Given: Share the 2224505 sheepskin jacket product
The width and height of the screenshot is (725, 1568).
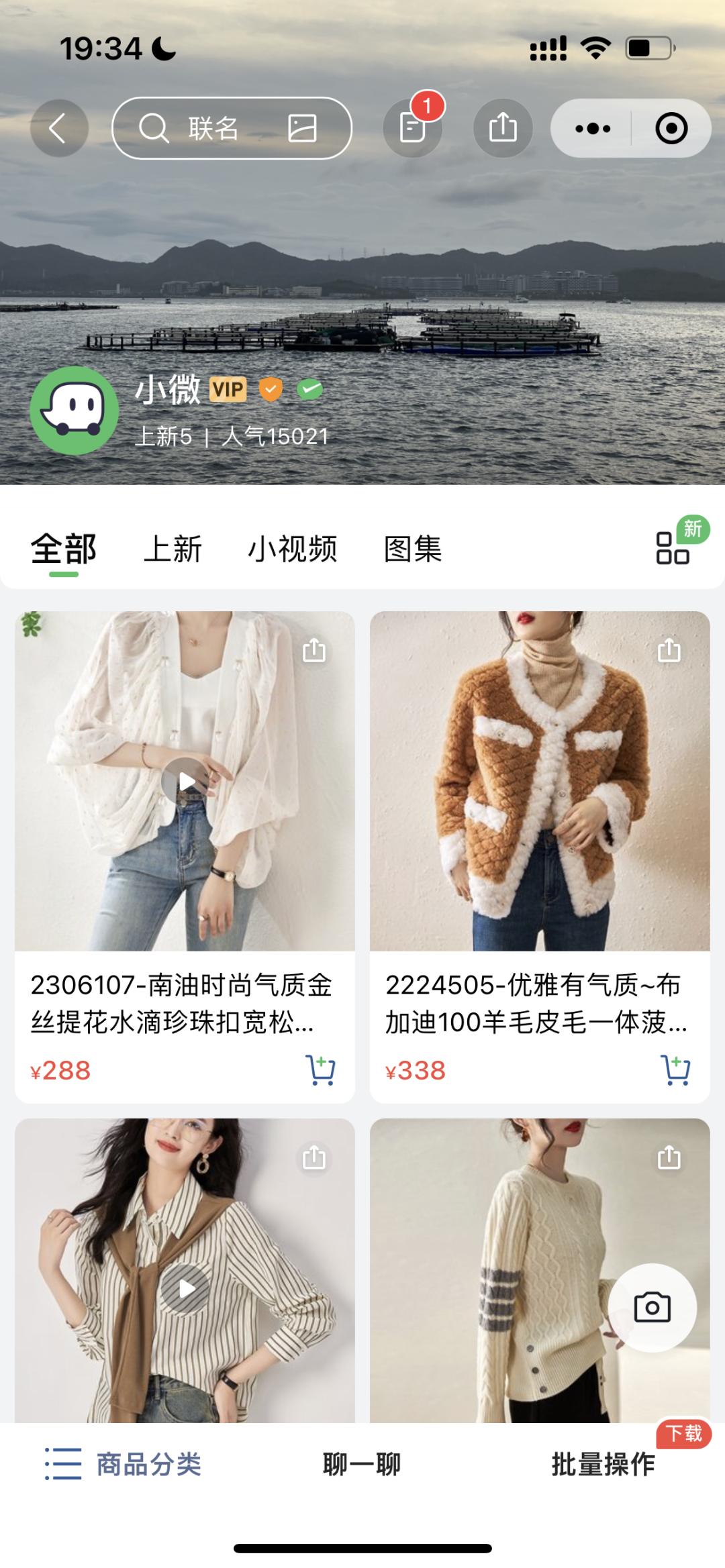Looking at the screenshot, I should (669, 650).
